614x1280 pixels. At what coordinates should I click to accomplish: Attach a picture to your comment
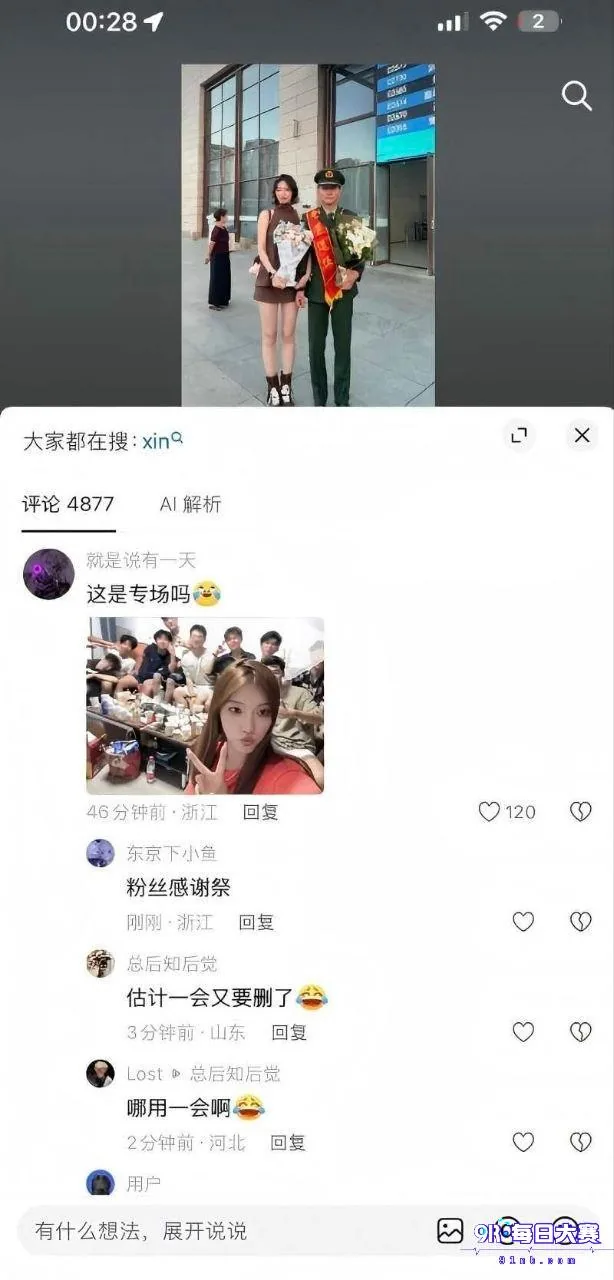coord(450,1231)
